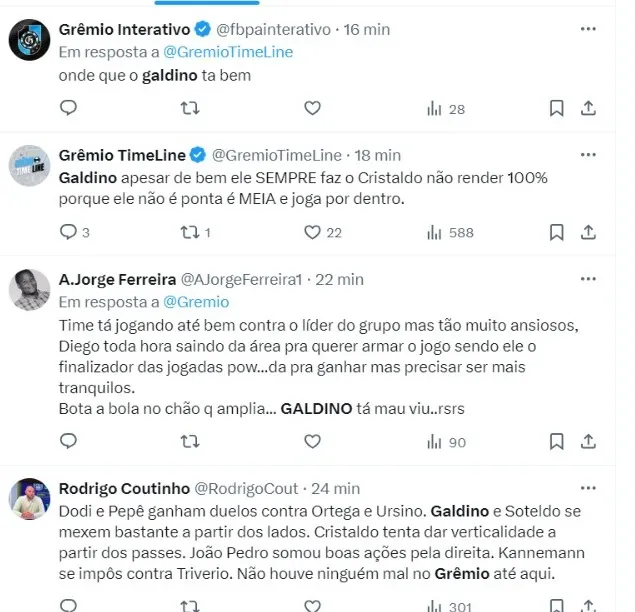Share Grêmio Interativo's tweet
Viewport: 635px width, 612px height.
[x=589, y=108]
